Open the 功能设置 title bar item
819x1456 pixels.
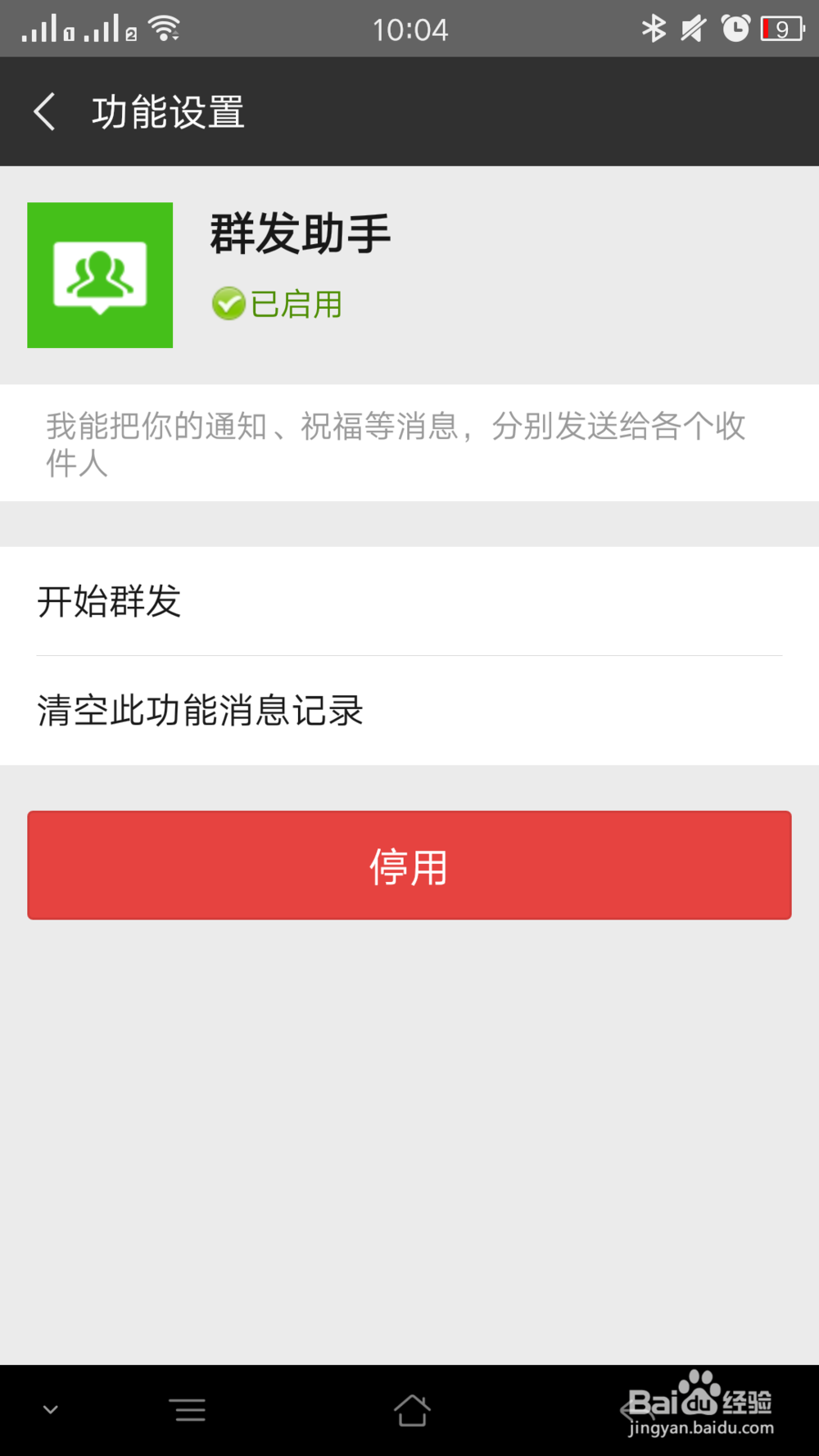point(167,111)
